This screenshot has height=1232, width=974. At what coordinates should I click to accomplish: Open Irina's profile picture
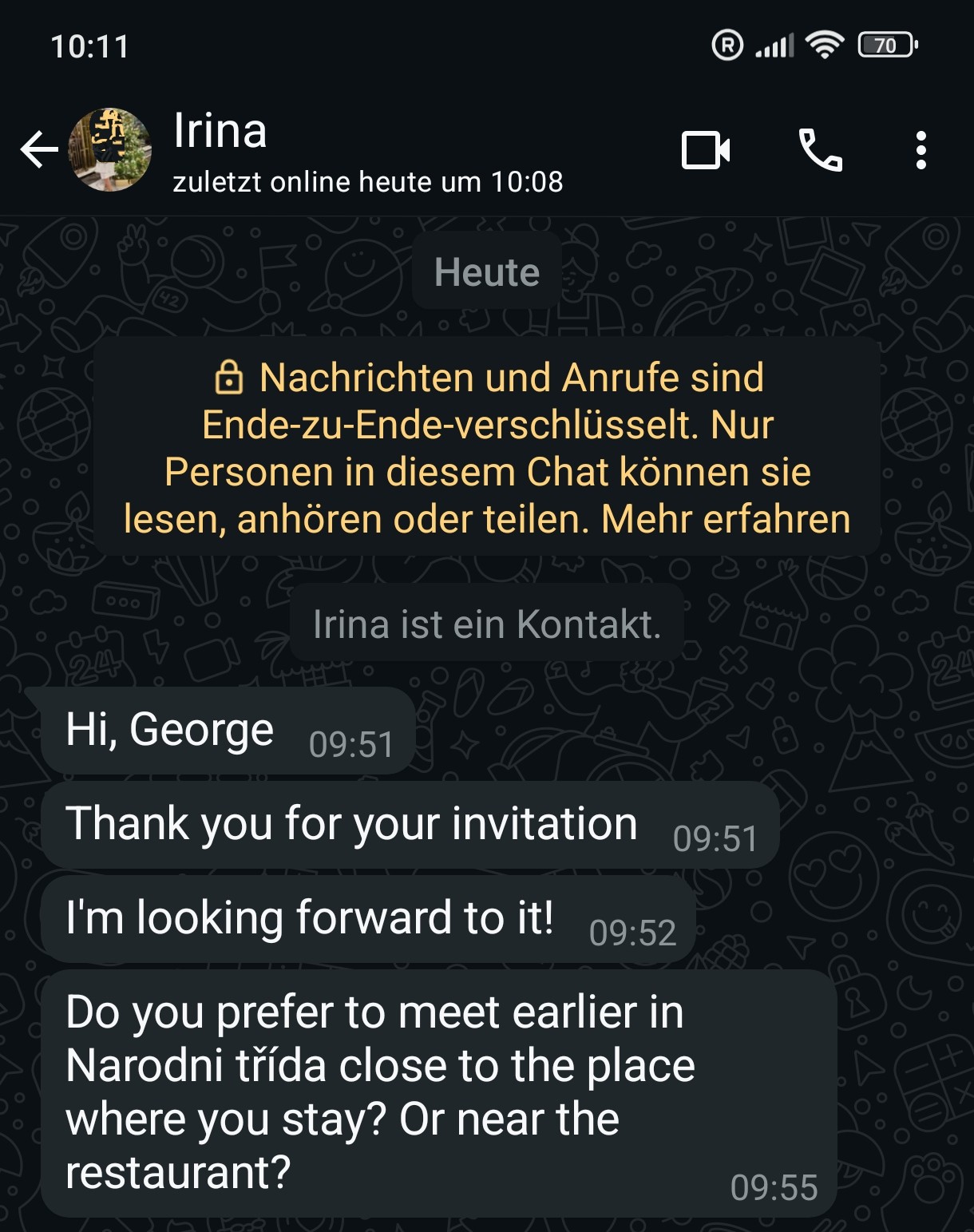(x=110, y=150)
